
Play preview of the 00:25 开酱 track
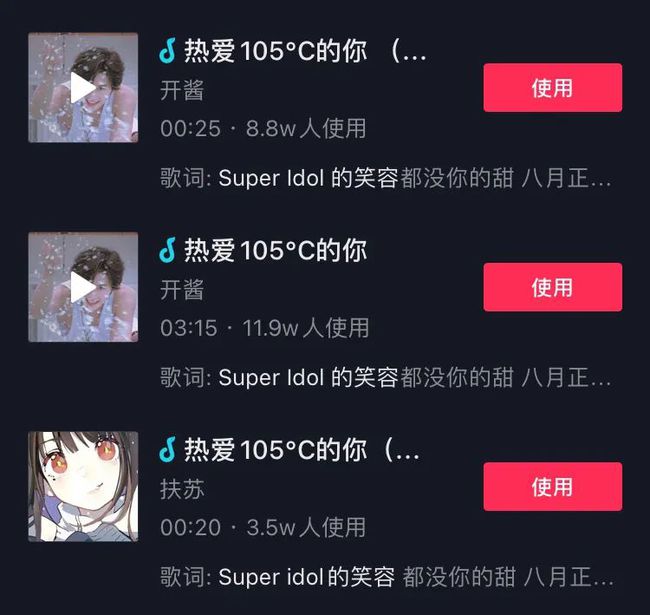(83, 88)
